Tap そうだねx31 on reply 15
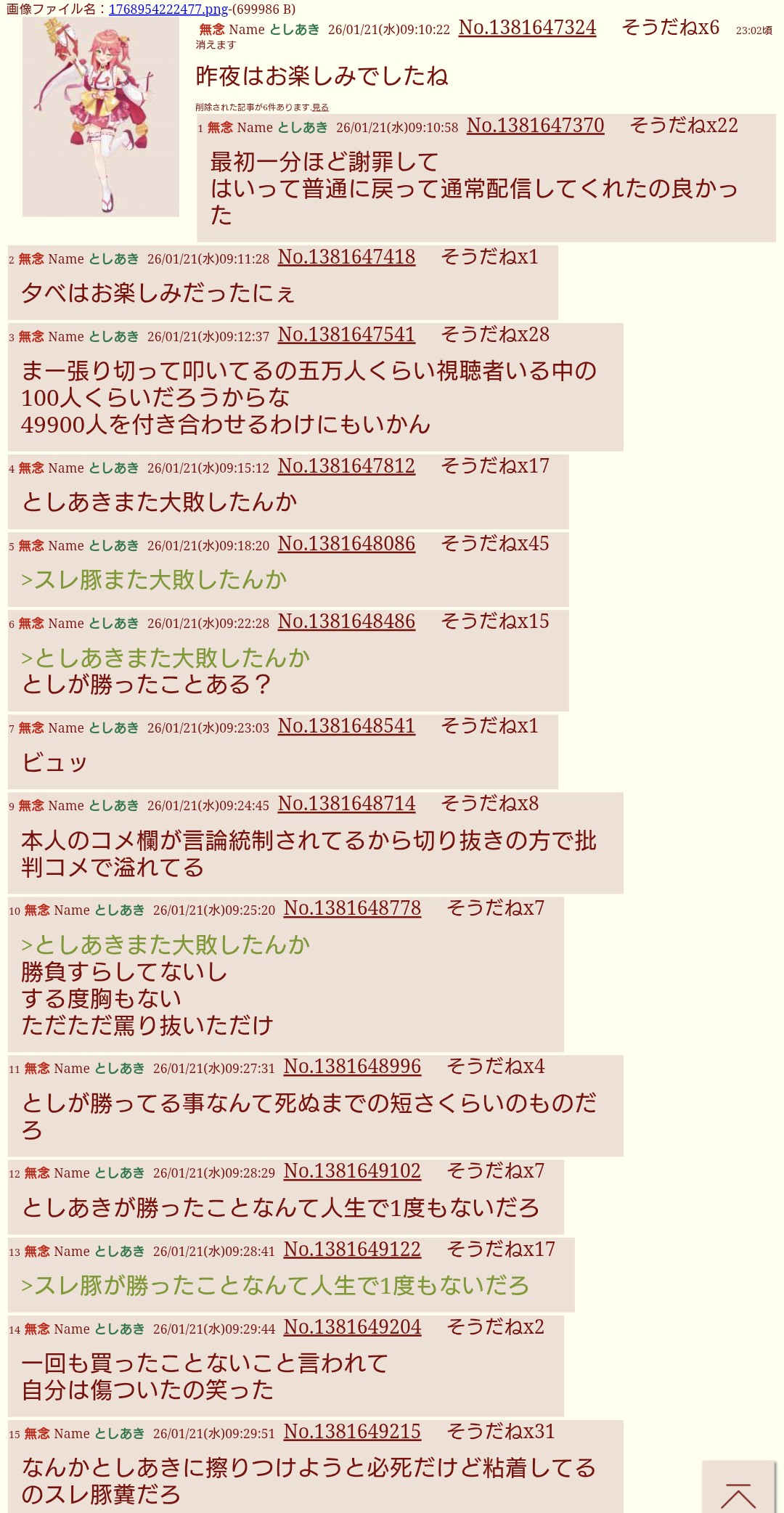The width and height of the screenshot is (784, 1513). tap(500, 1432)
